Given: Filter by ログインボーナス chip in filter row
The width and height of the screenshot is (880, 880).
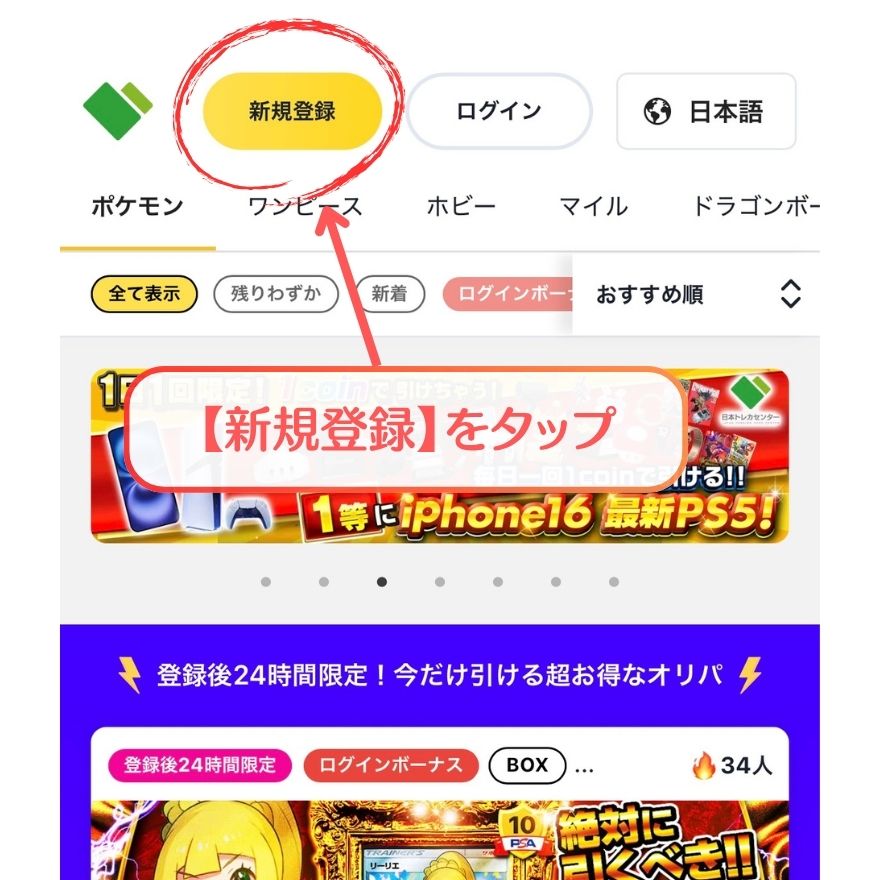Looking at the screenshot, I should pyautogui.click(x=508, y=294).
